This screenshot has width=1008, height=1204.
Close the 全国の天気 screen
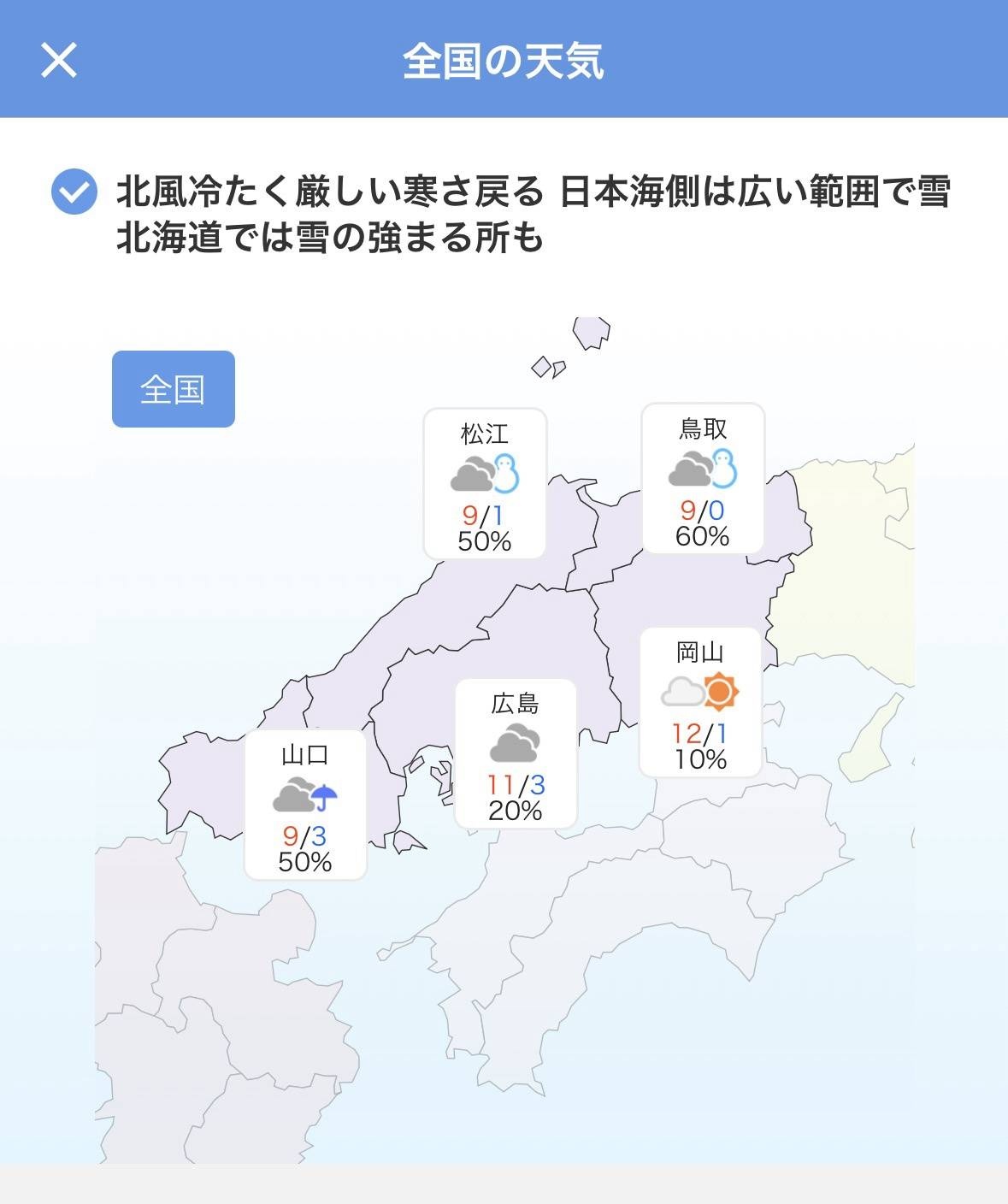point(59,60)
